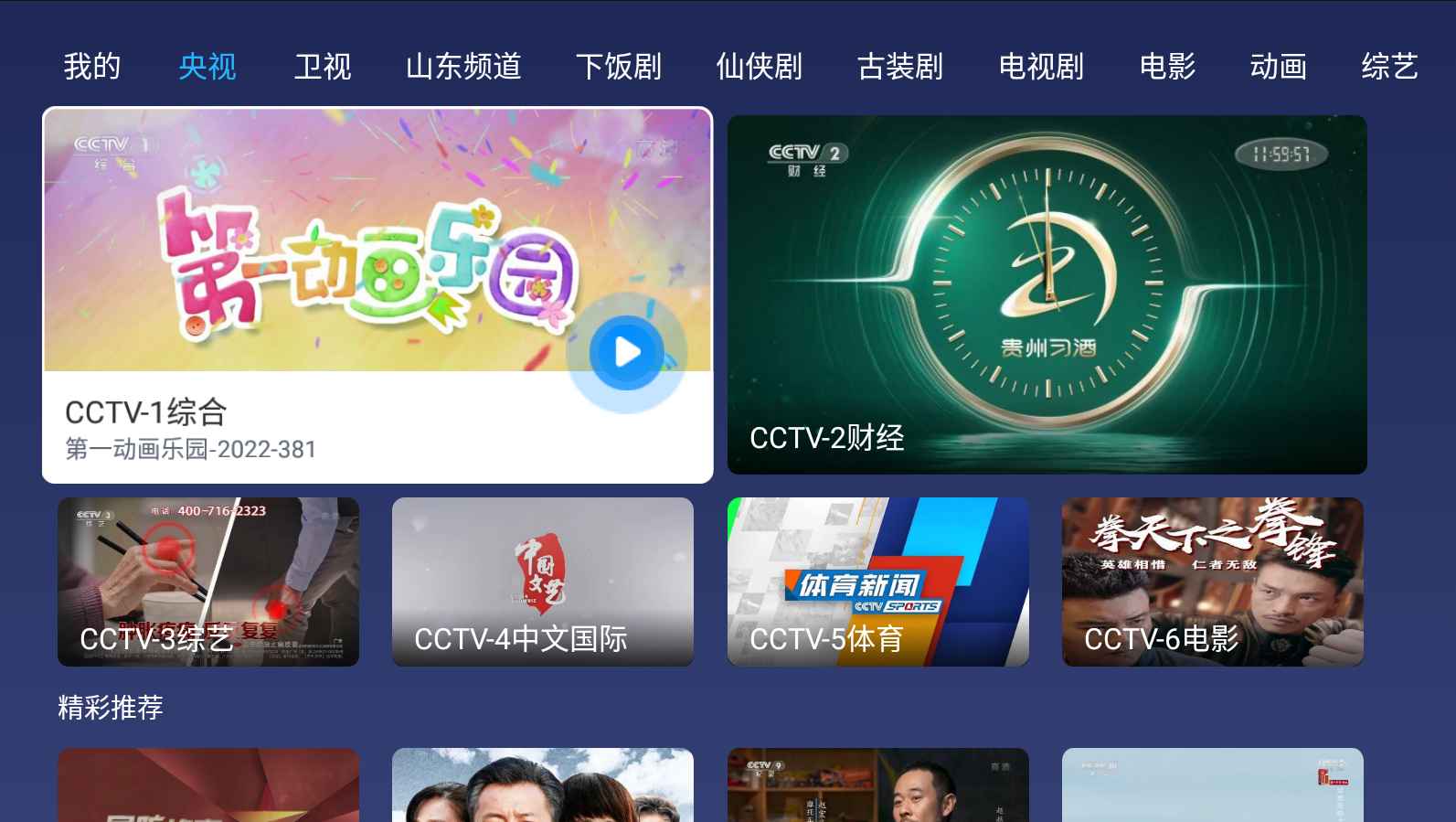Go to the 下饭剧 tab
The width and height of the screenshot is (1456, 822).
click(x=619, y=67)
